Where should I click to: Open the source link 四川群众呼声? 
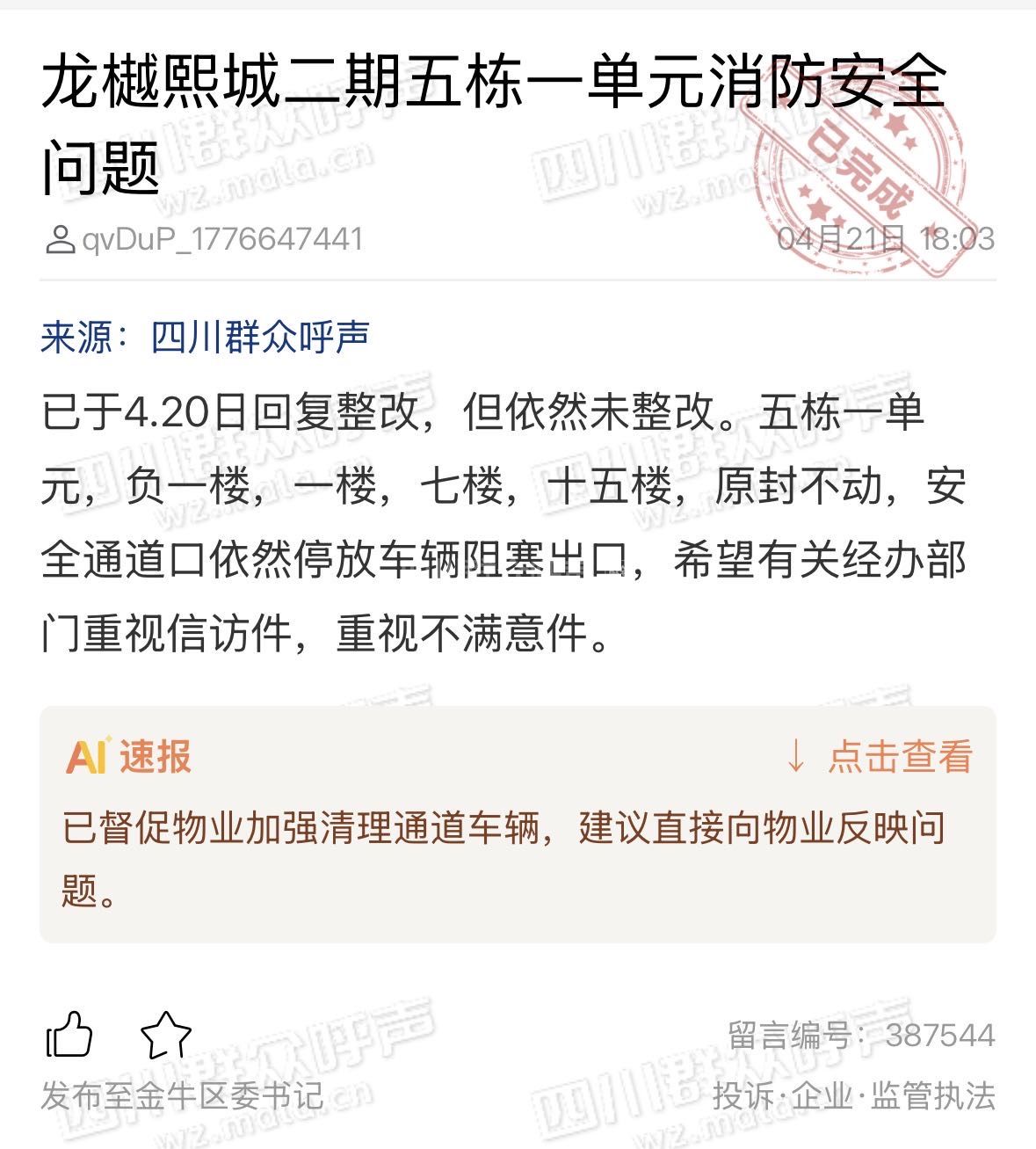click(x=260, y=338)
